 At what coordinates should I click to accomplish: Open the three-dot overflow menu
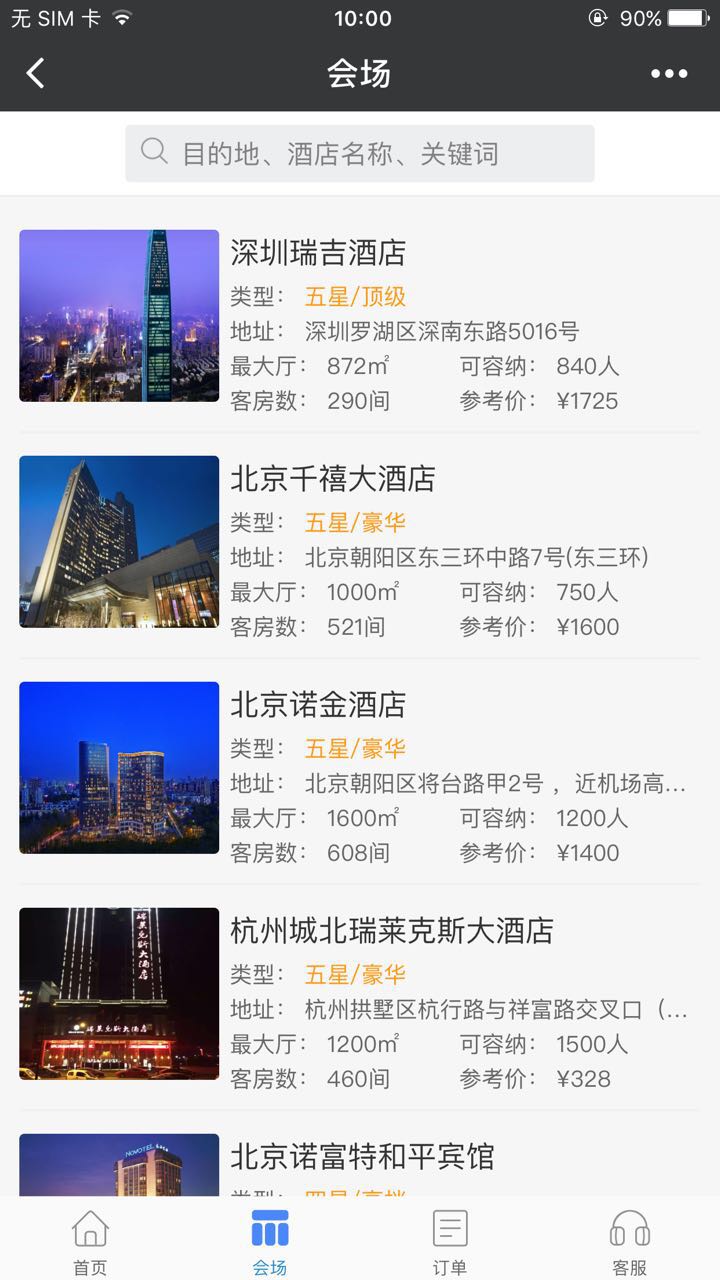pos(669,73)
